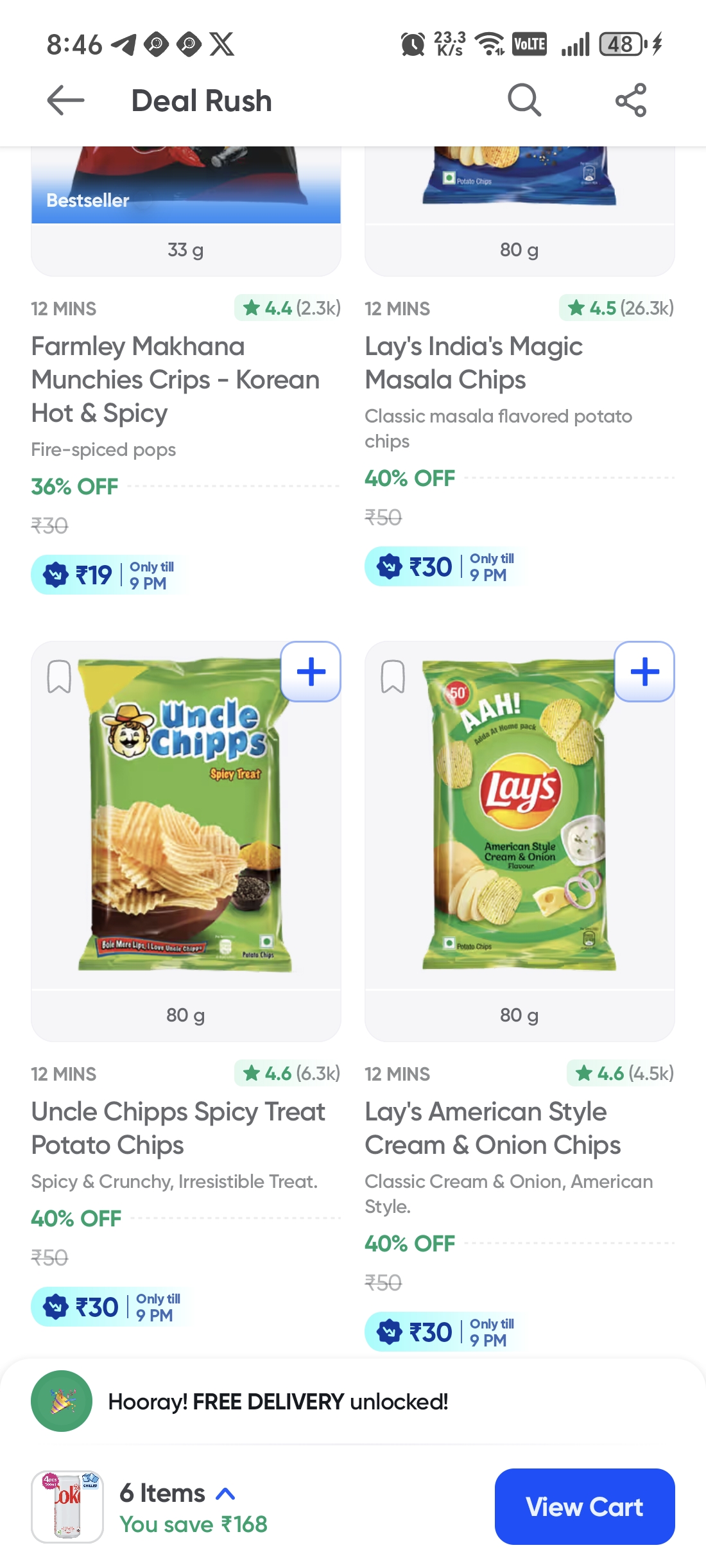
Task: Add Lay's American Style Cream & Onion
Action: point(644,672)
